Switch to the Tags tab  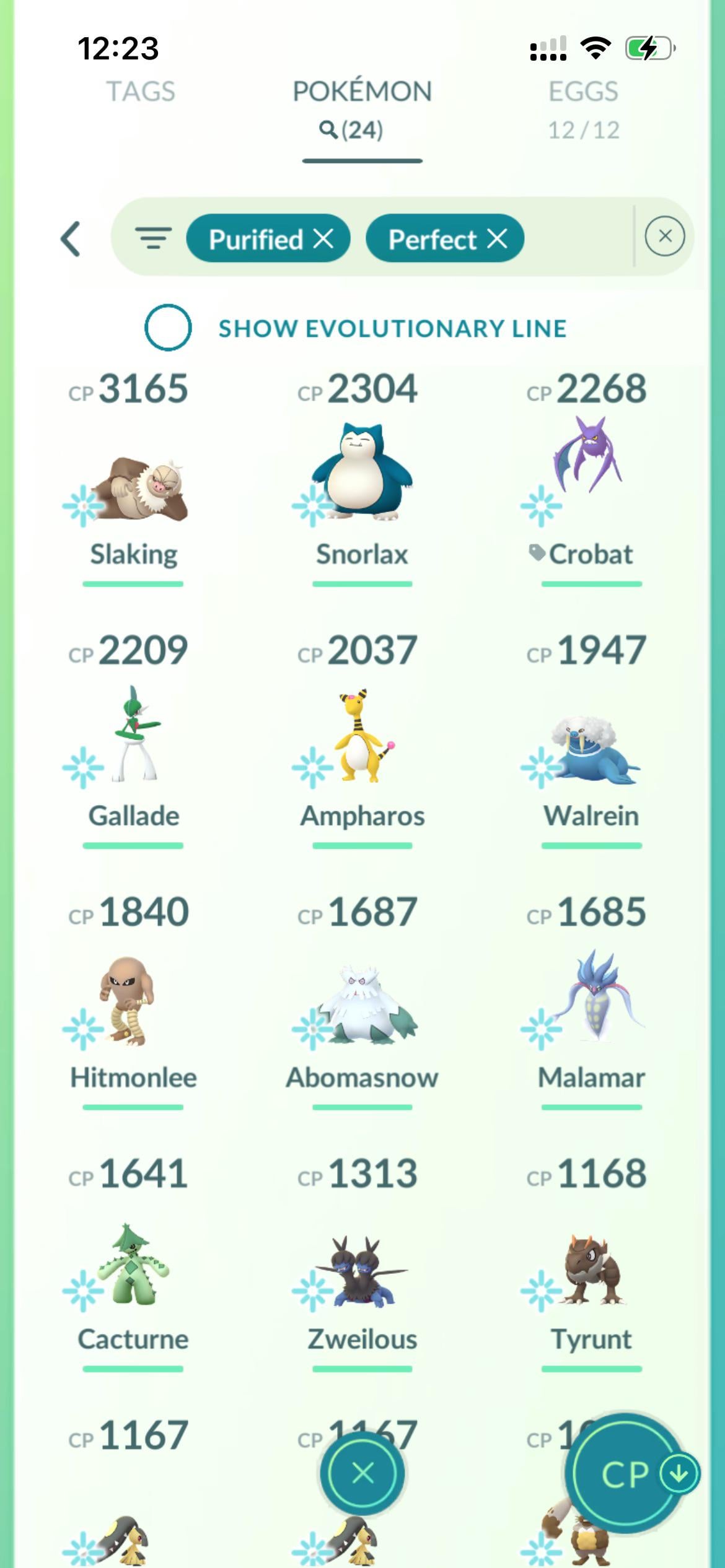pos(141,92)
